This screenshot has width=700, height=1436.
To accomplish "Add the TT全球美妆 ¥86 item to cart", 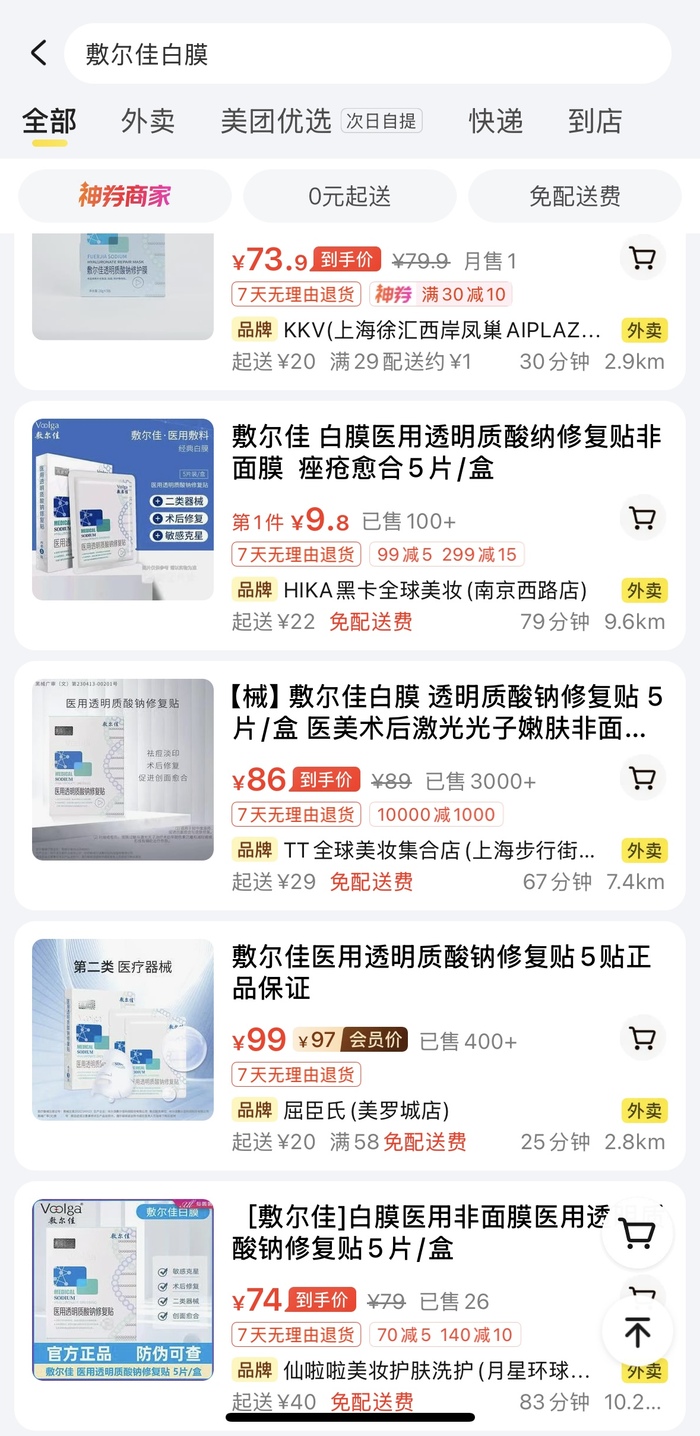I will pyautogui.click(x=642, y=779).
